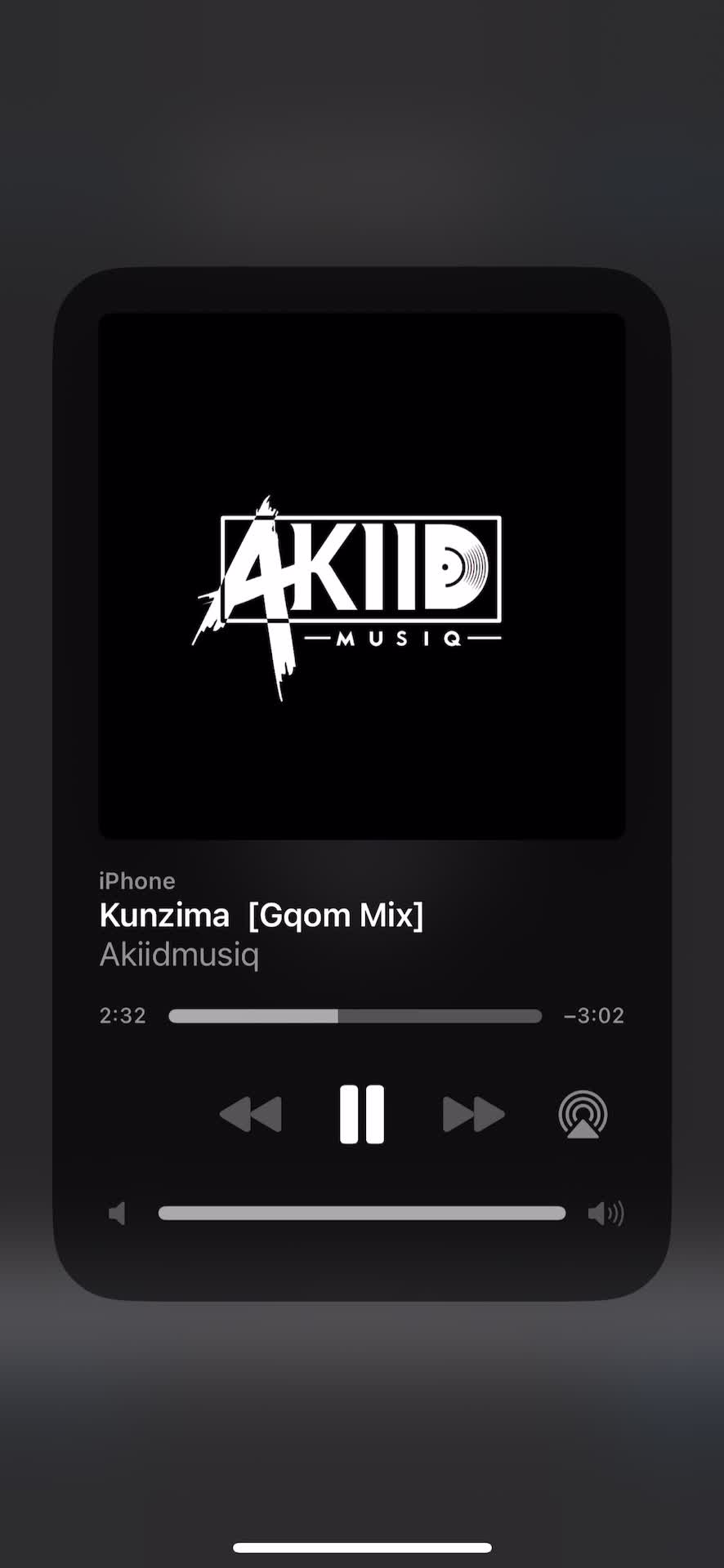The height and width of the screenshot is (1568, 724).
Task: Pause the Kunzima track
Action: coord(362,1115)
